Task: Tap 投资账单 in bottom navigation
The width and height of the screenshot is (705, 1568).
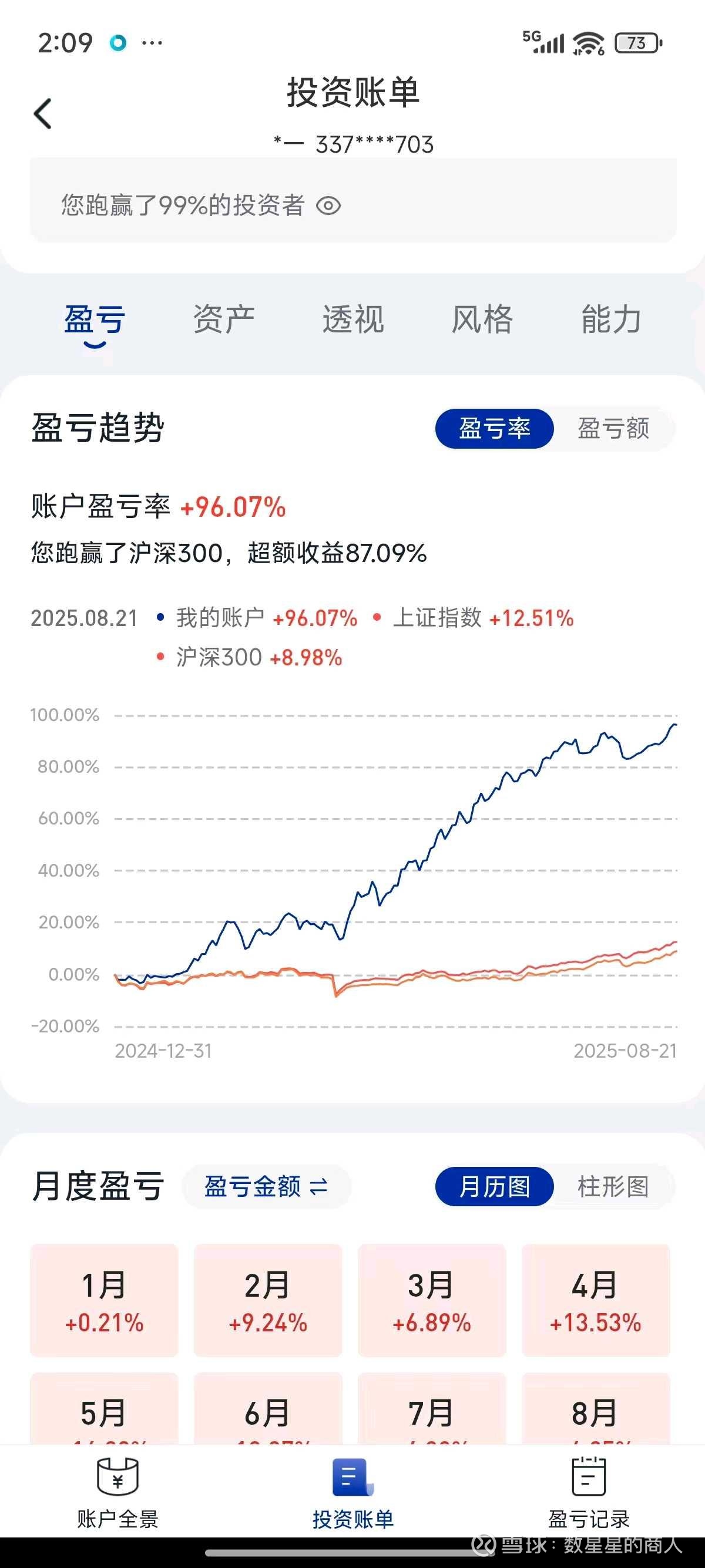Action: pos(353,1492)
